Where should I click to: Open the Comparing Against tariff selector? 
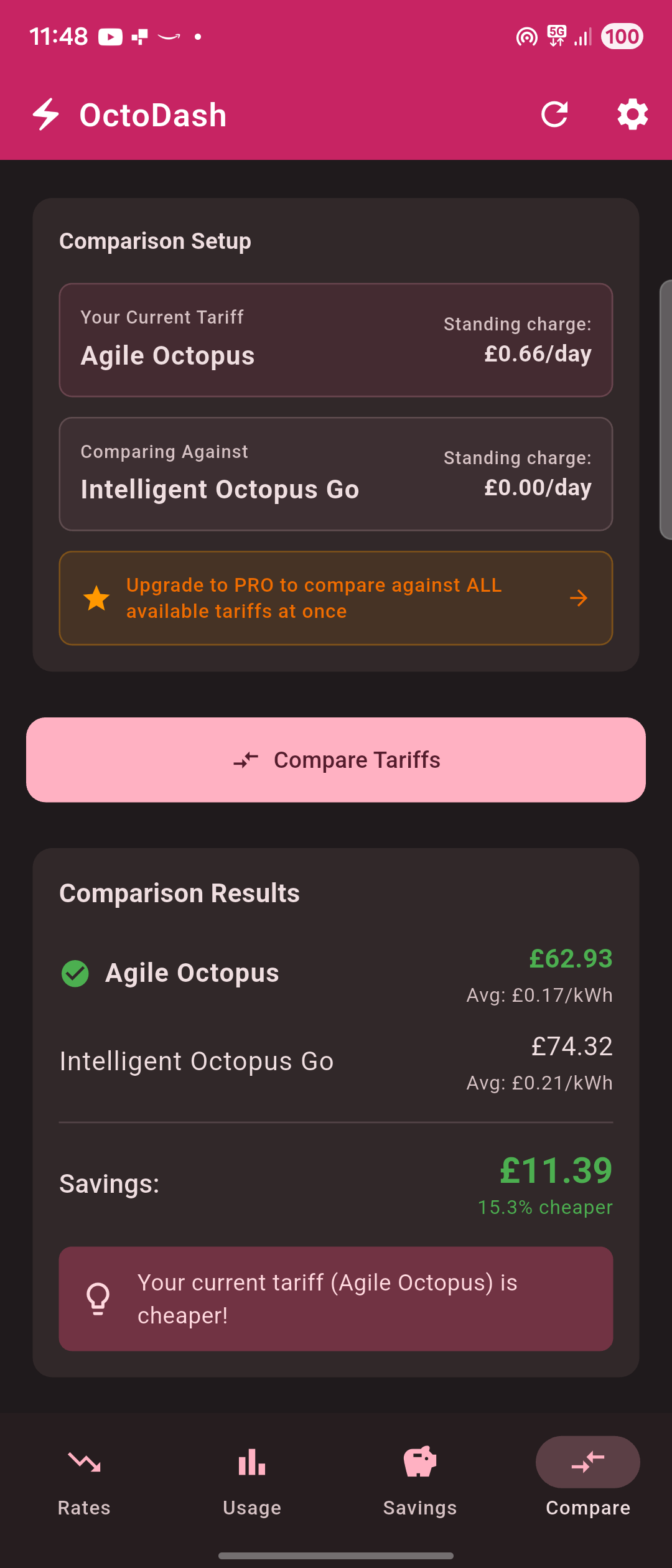(336, 474)
